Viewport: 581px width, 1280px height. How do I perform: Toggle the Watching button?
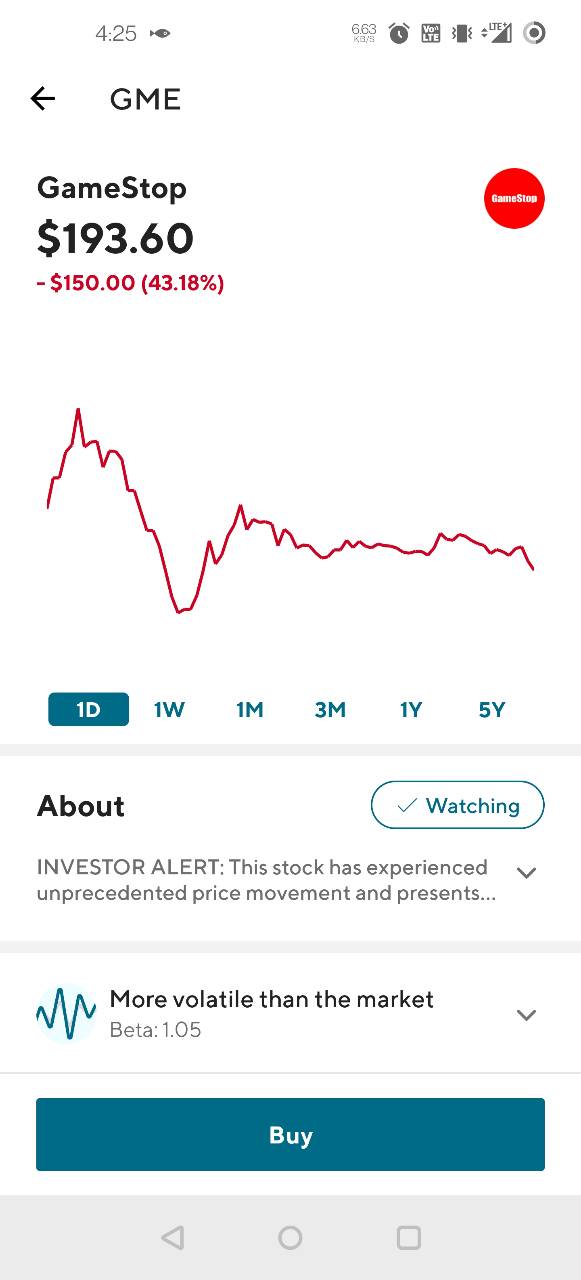pos(458,805)
